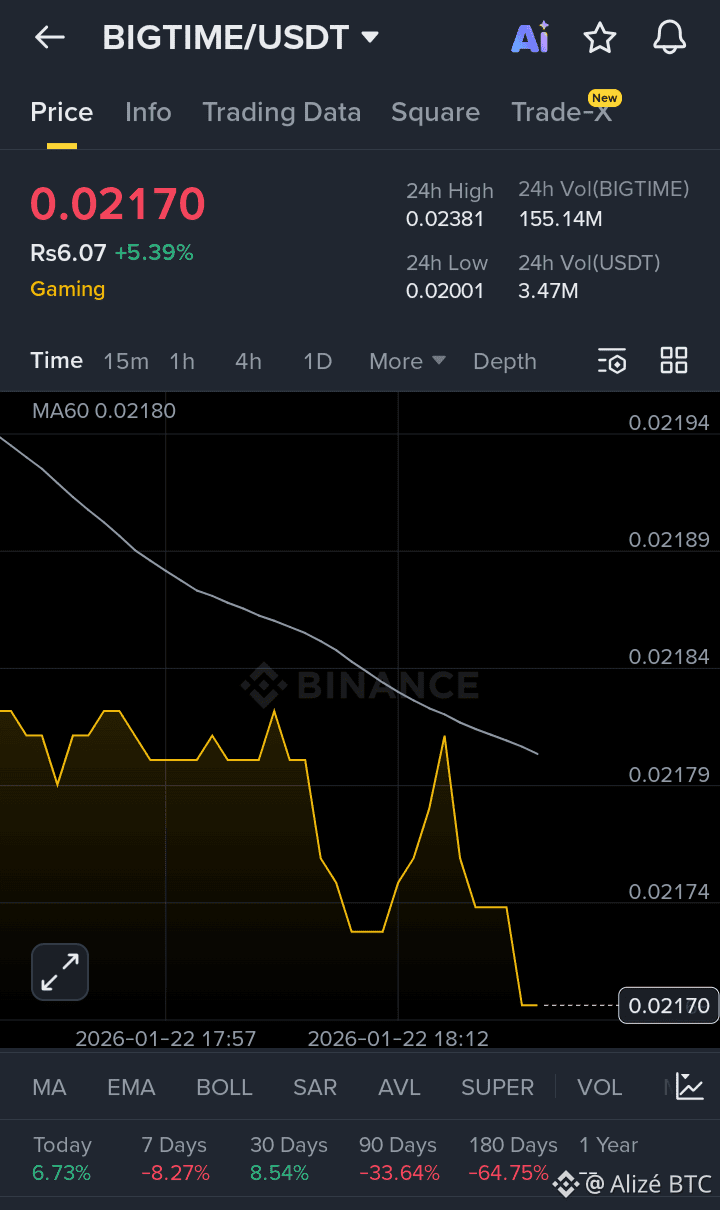The image size is (720, 1210).
Task: Tap the Binance logo watermark on the chart
Action: [360, 686]
